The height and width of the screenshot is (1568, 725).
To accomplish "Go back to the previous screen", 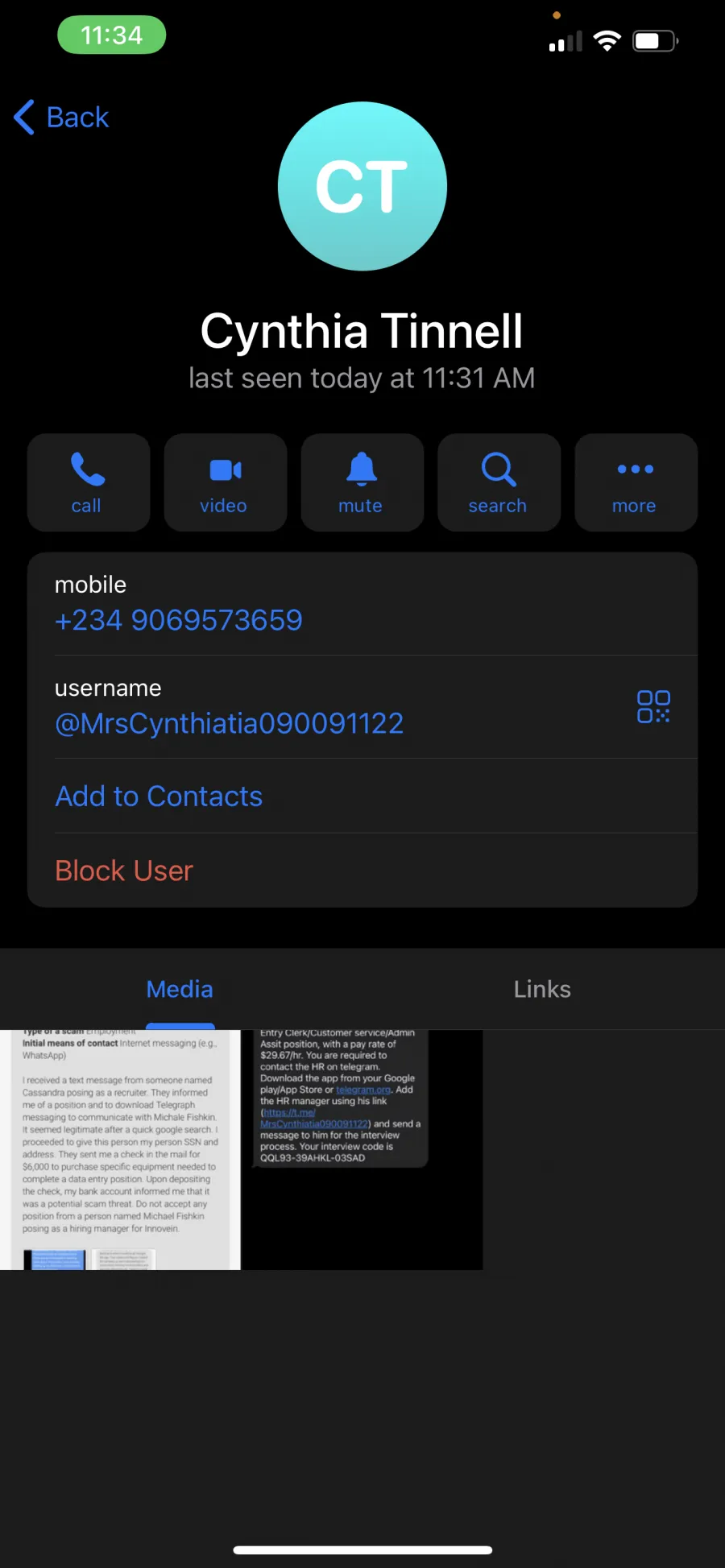I will [x=61, y=118].
